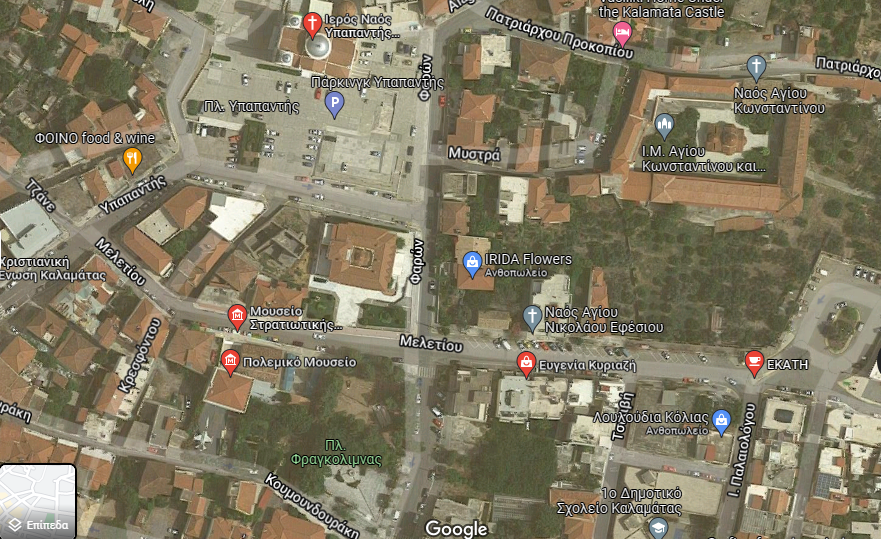The width and height of the screenshot is (881, 539).
Task: Select the Λουλούδια Κόλιας flower shop pin
Action: coord(722,419)
